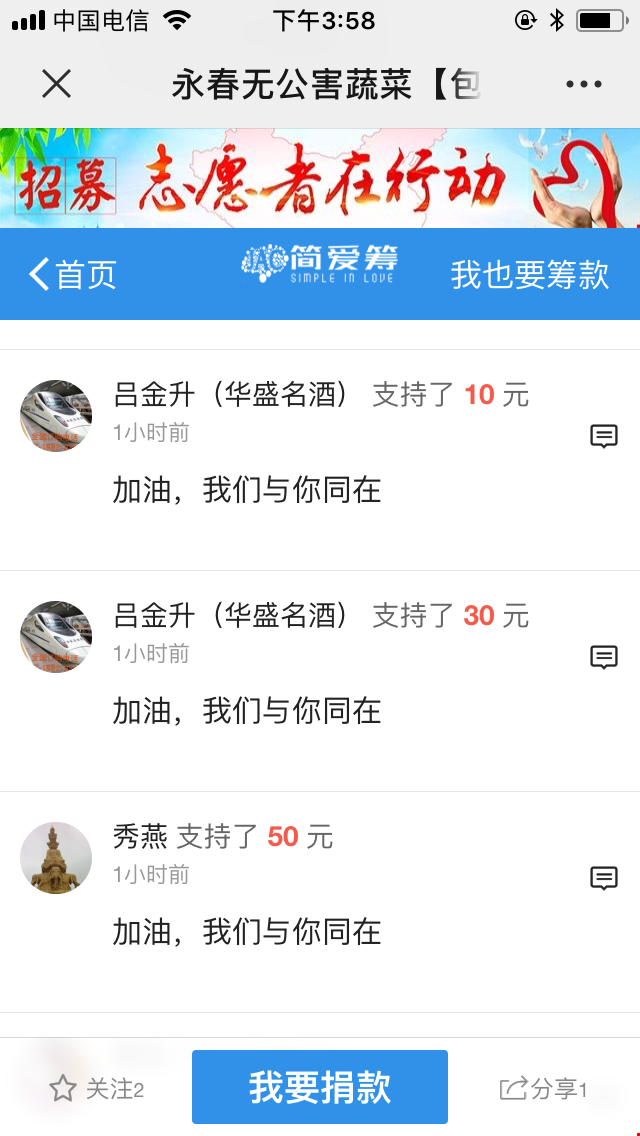The image size is (640, 1136).
Task: Share this campaign via 分享
Action: click(x=543, y=1089)
